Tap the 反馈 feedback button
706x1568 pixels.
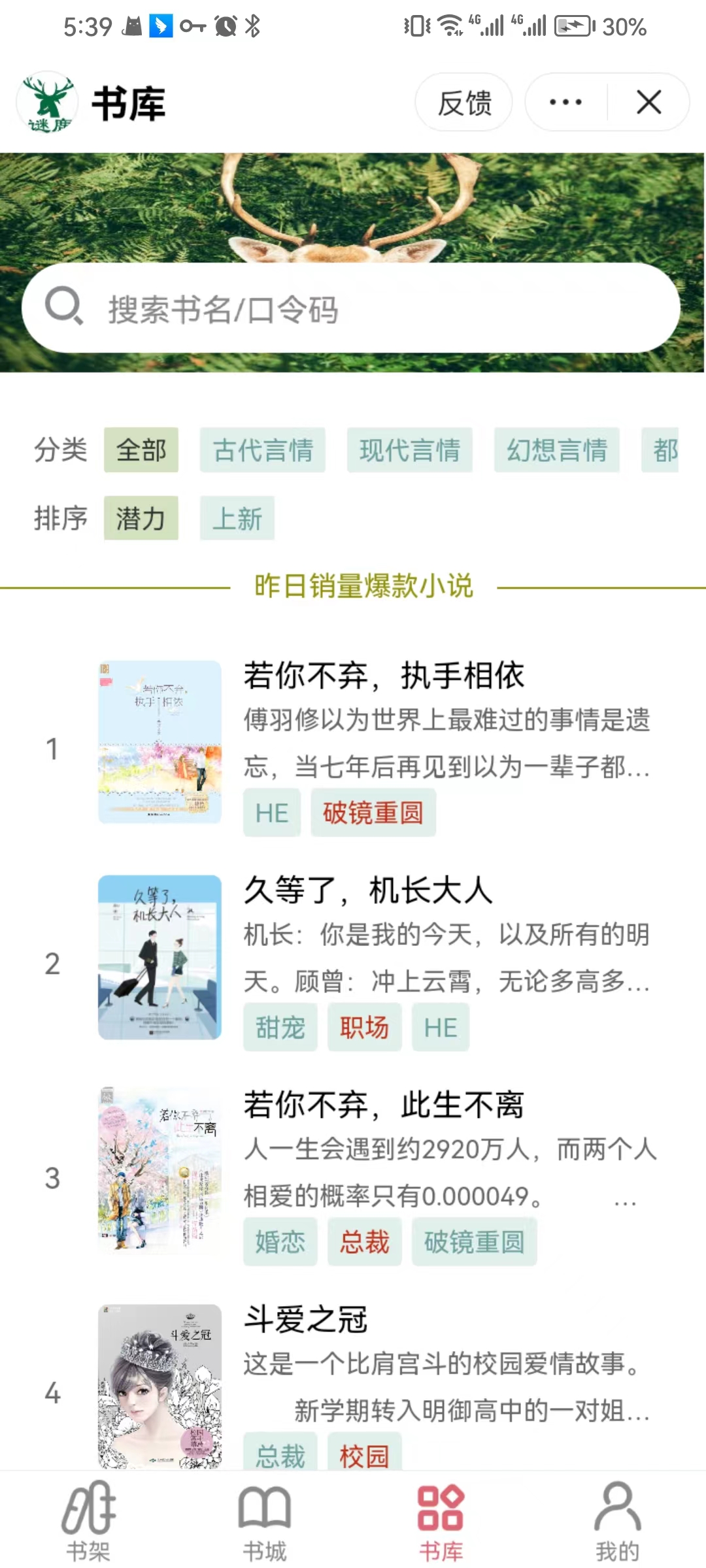463,103
